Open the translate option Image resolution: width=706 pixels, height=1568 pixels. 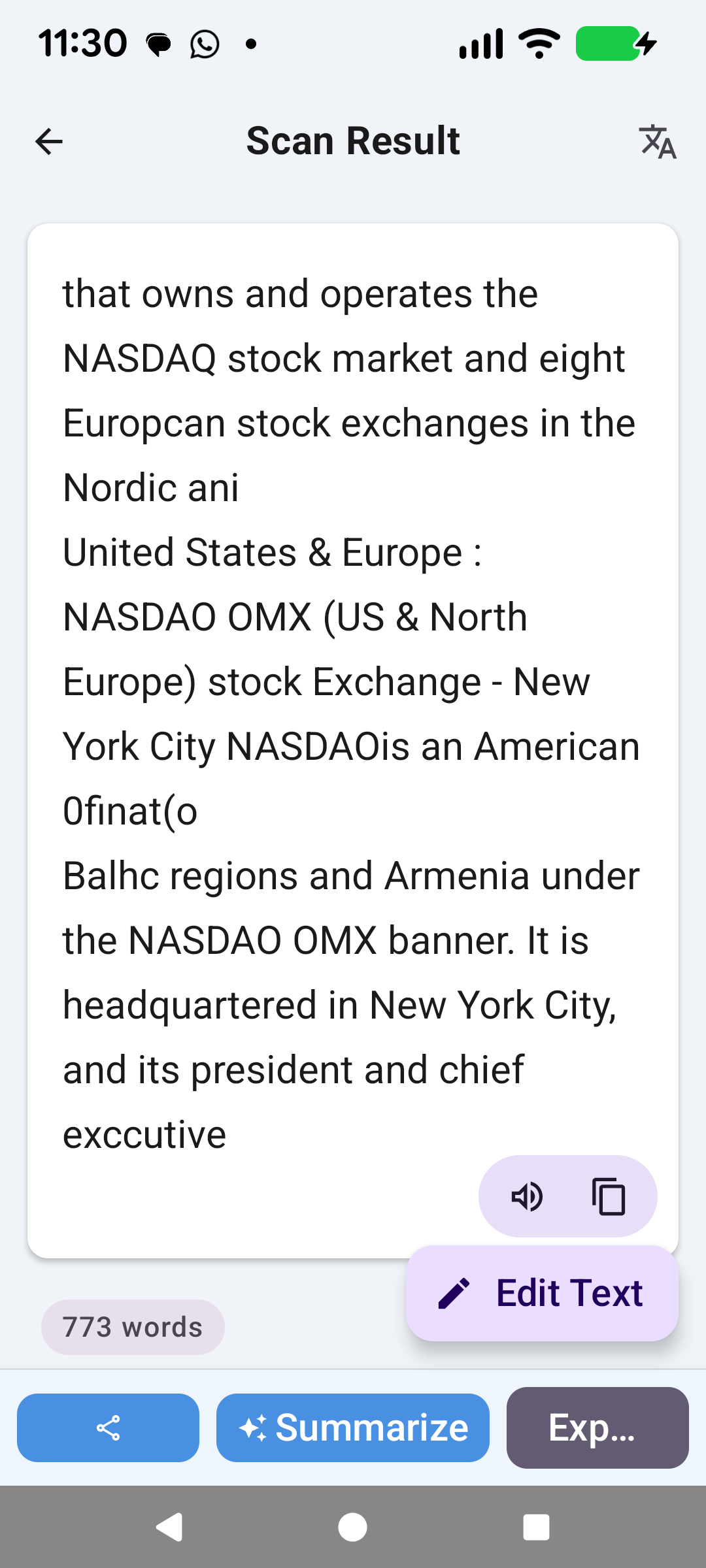[x=657, y=141]
